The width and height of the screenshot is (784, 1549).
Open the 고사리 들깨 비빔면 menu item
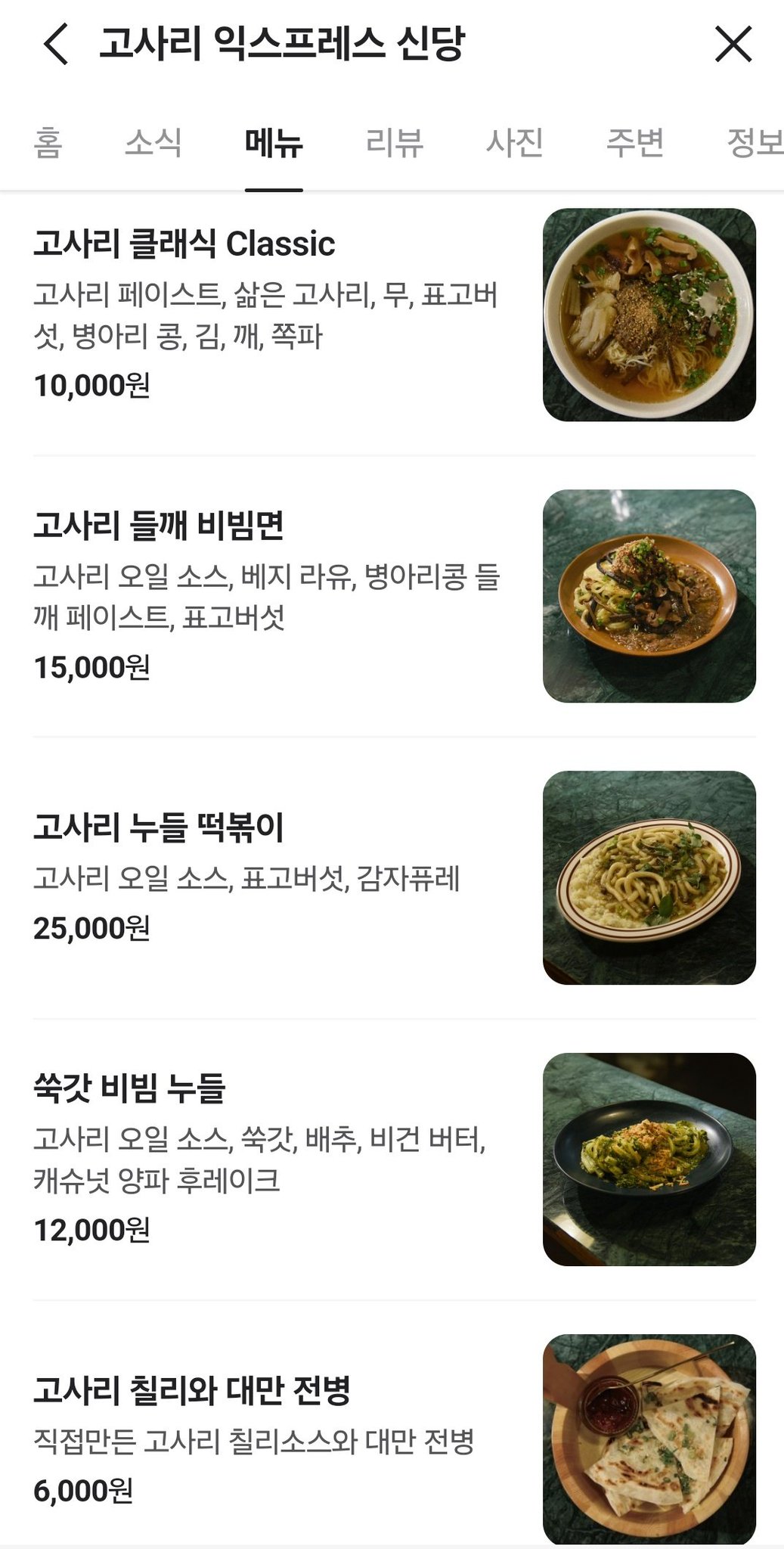[159, 526]
